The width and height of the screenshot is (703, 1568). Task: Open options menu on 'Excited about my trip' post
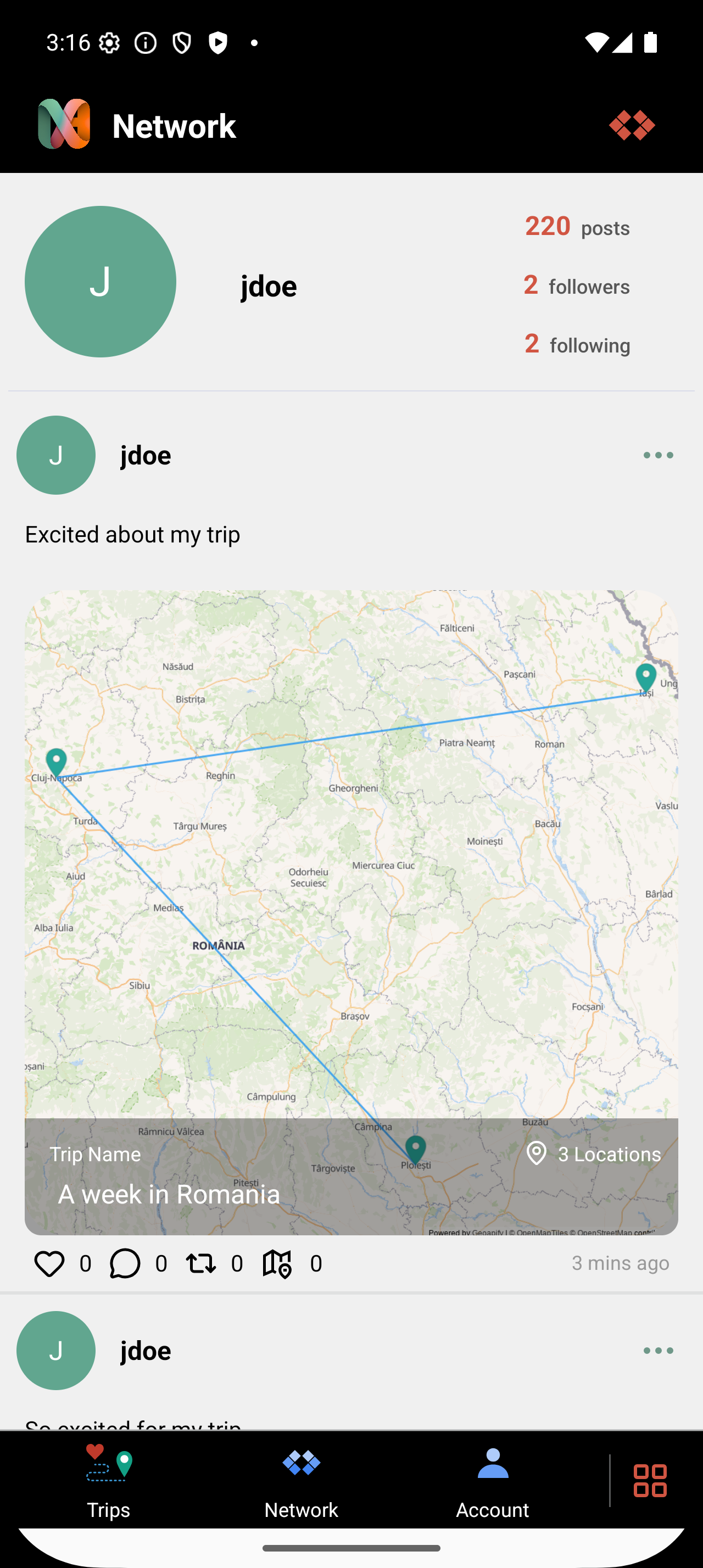658,455
